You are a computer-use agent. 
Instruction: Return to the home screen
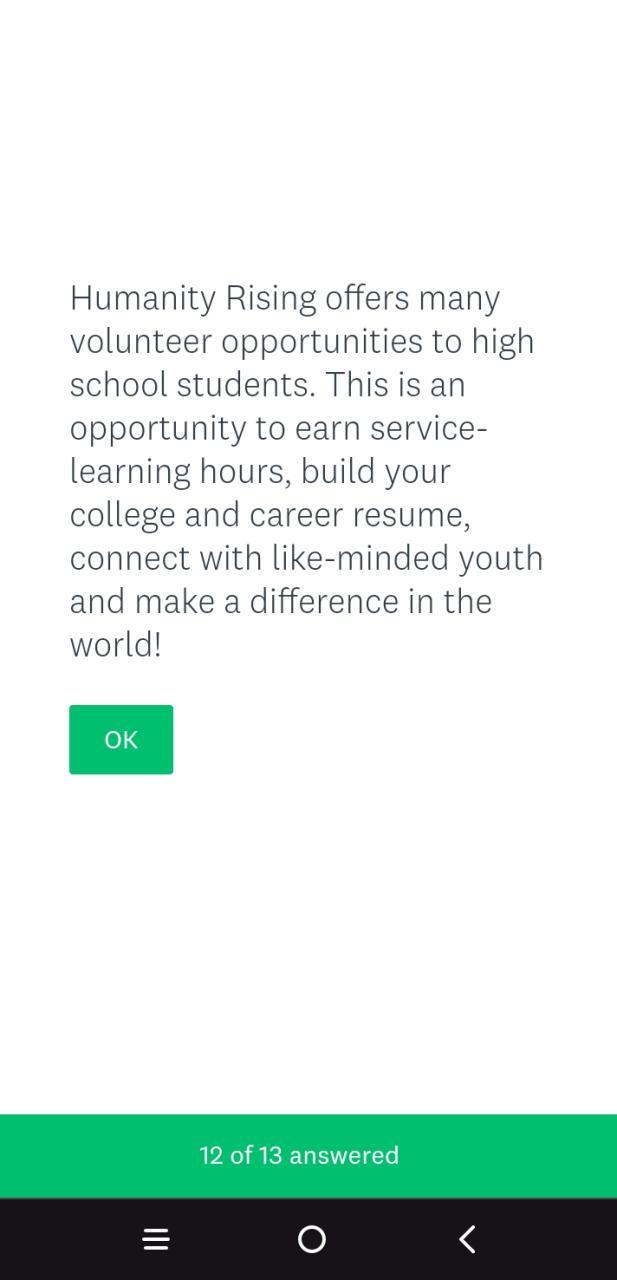(x=312, y=1239)
